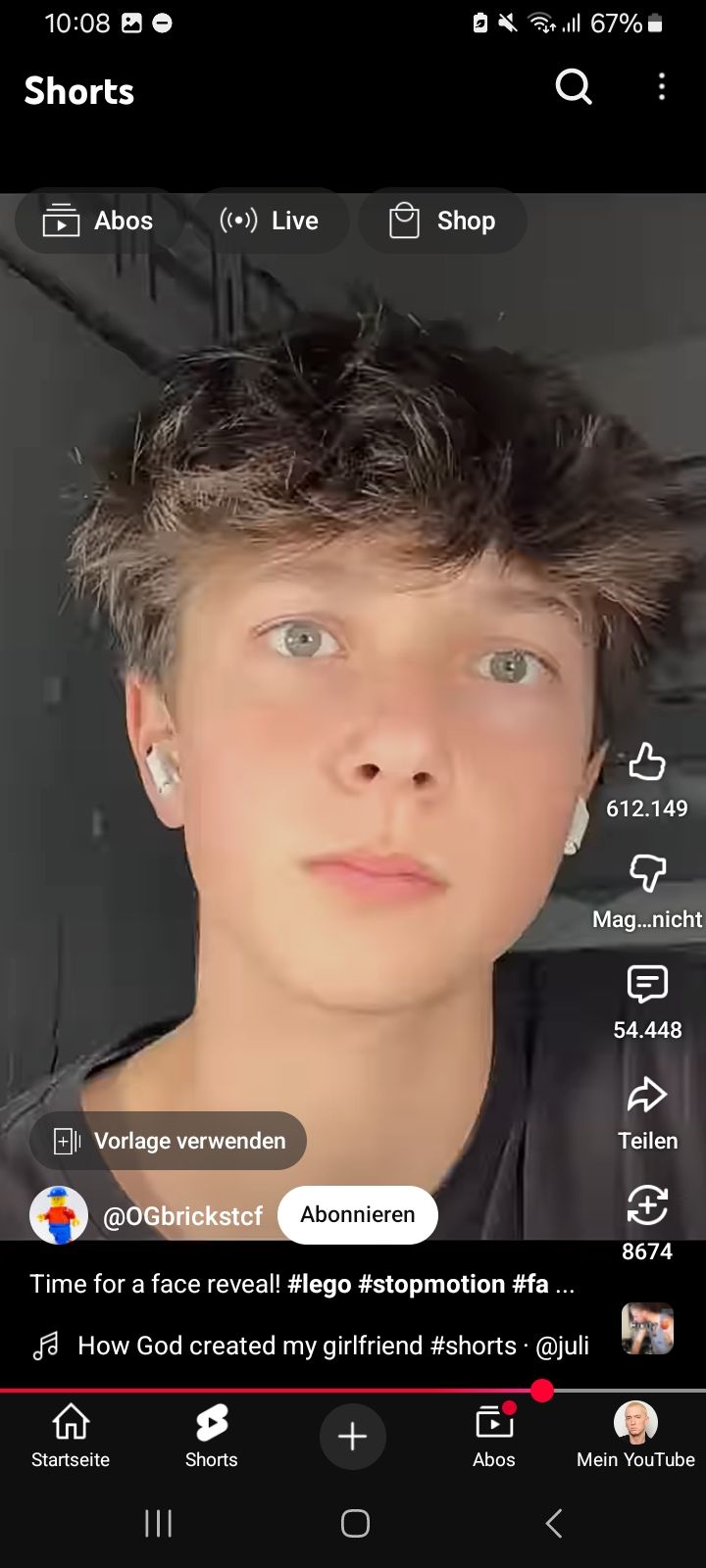
Task: Open the Shop chip
Action: pos(442,220)
